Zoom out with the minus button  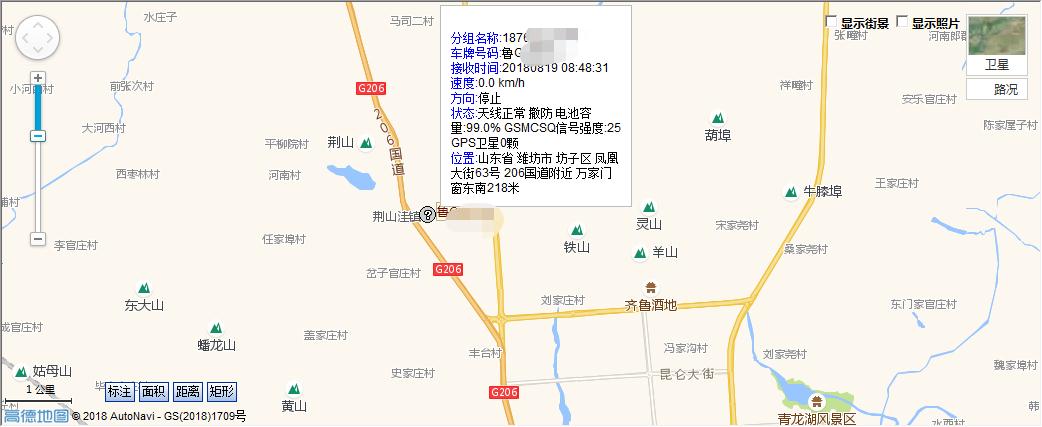tap(38, 239)
